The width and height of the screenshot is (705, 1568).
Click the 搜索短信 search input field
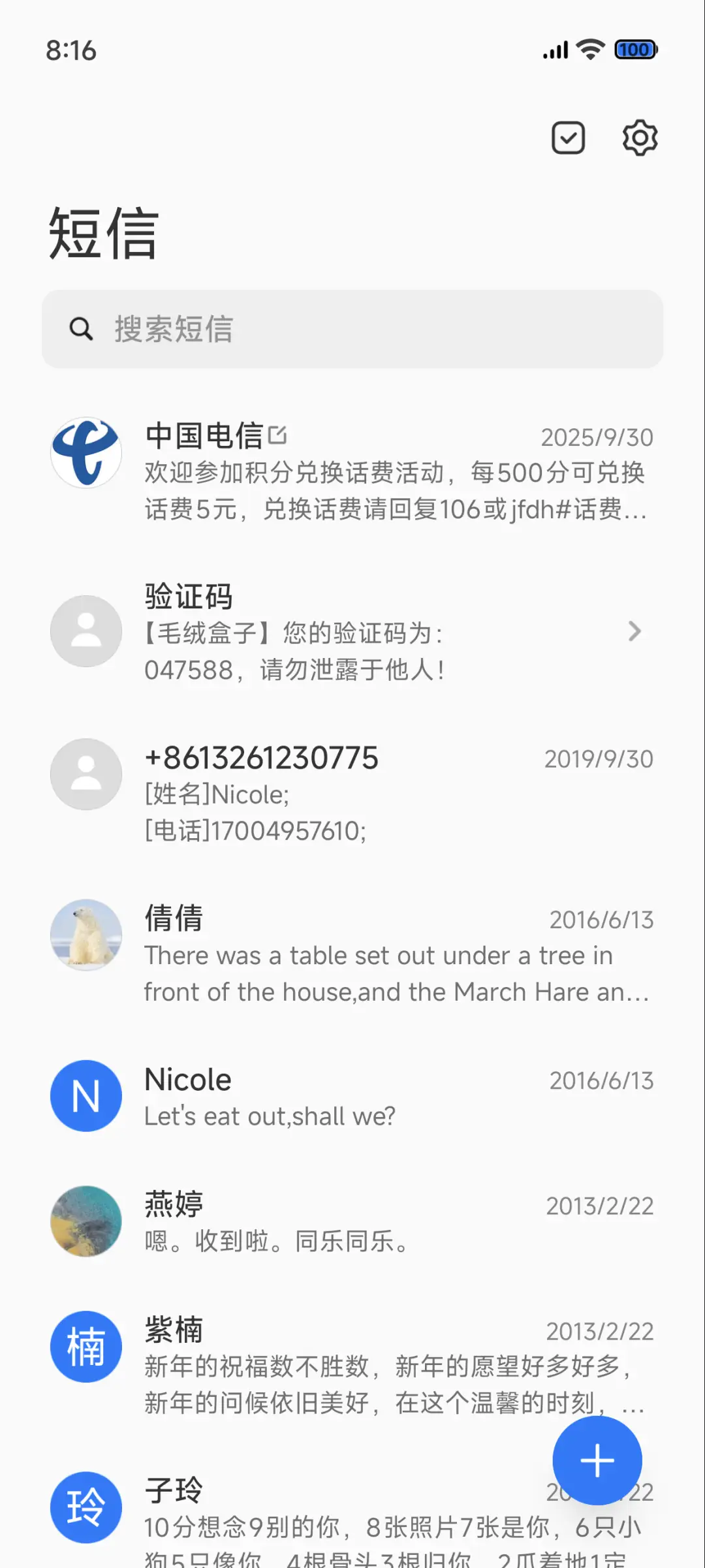[352, 329]
